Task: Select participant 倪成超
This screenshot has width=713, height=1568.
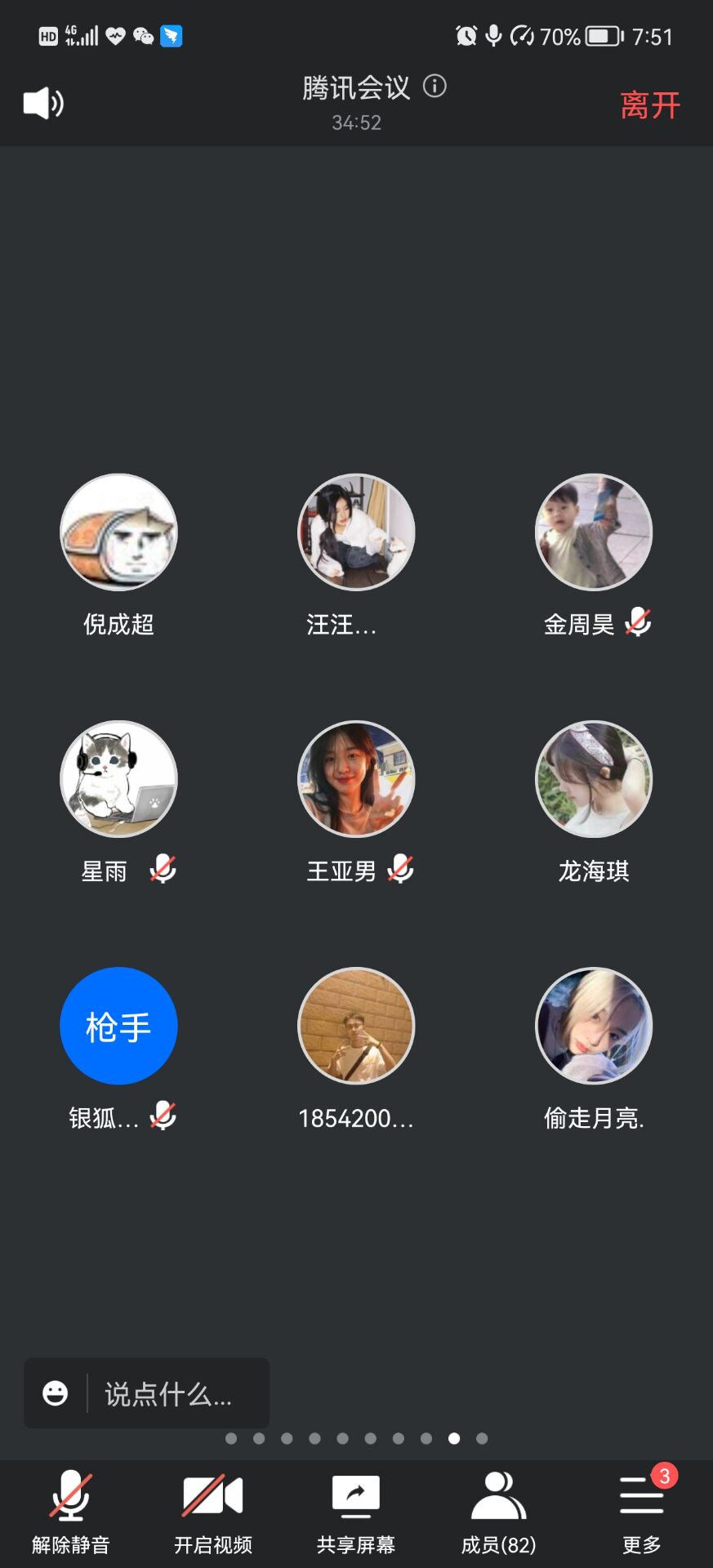Action: [119, 532]
